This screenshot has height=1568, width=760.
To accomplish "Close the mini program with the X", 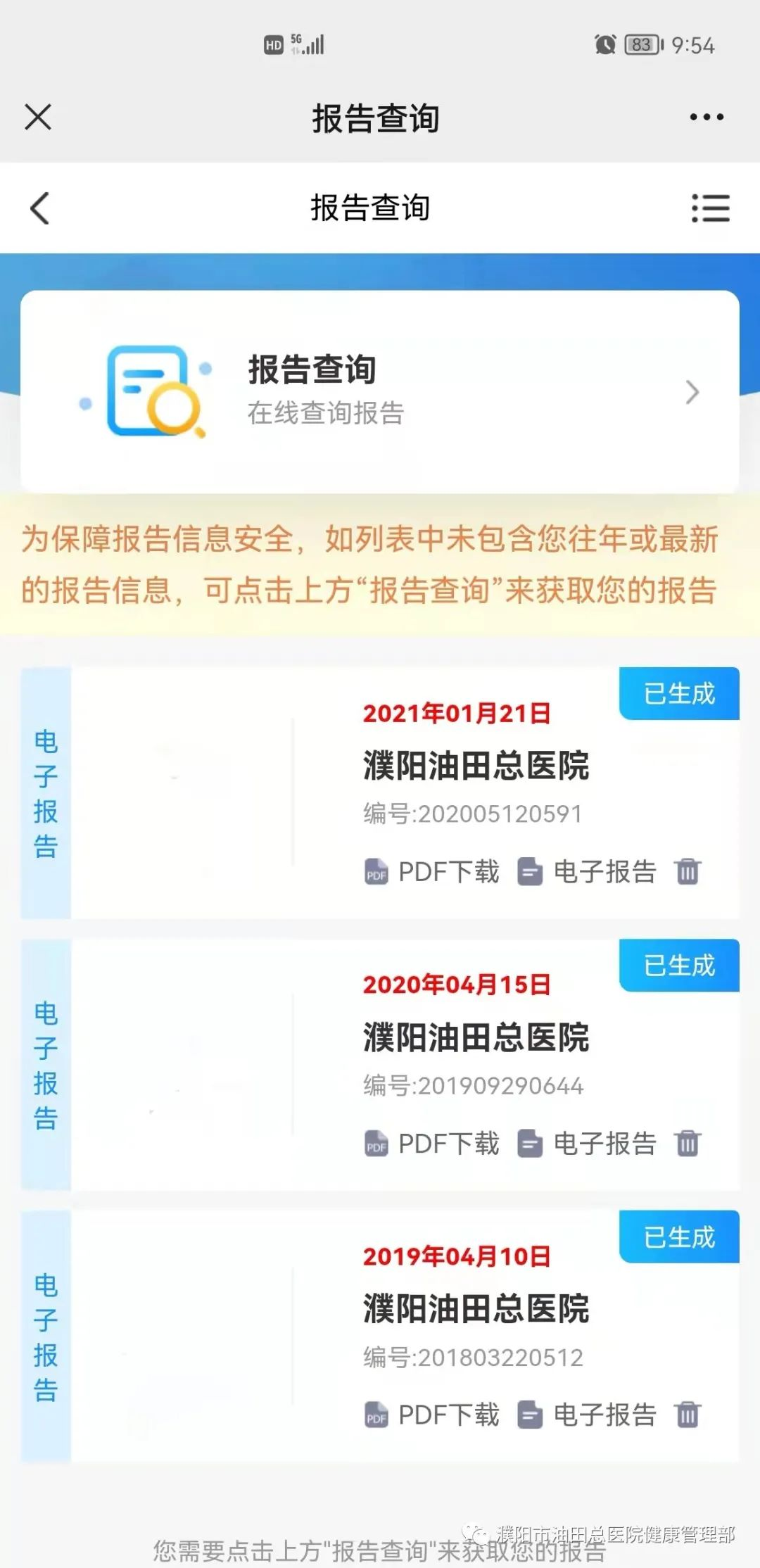I will coord(38,117).
